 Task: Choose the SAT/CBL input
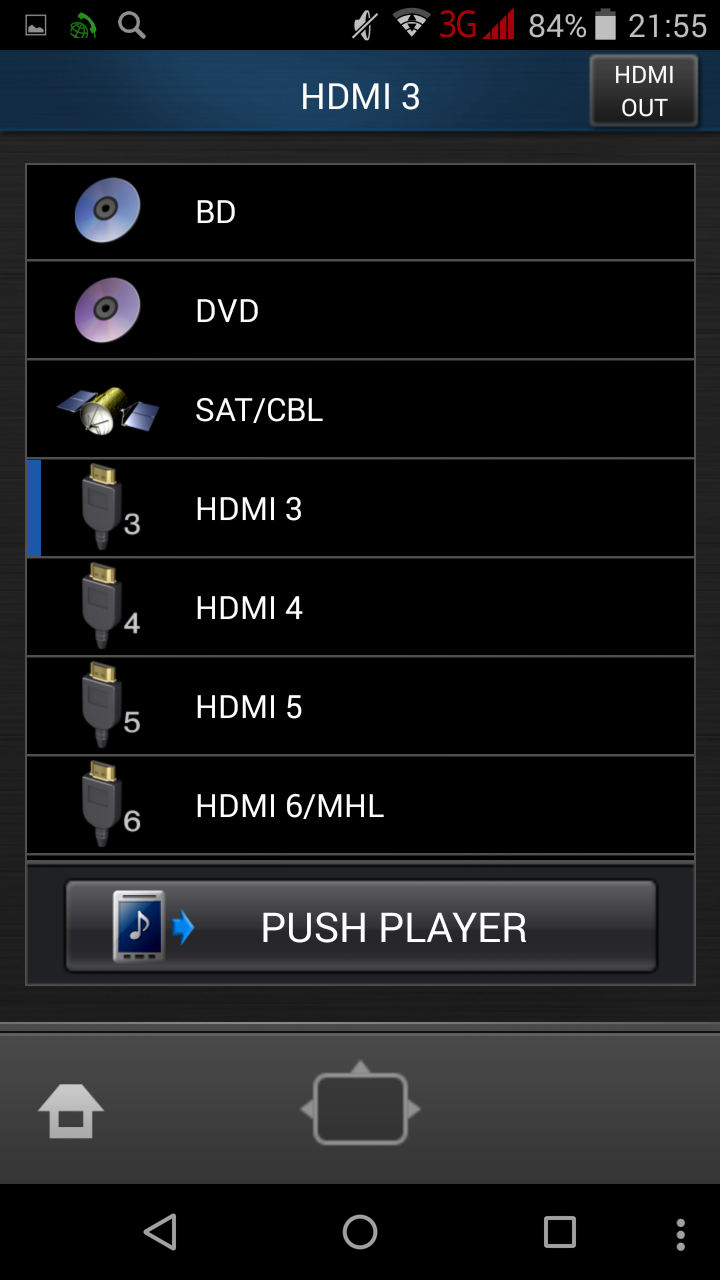pos(360,410)
